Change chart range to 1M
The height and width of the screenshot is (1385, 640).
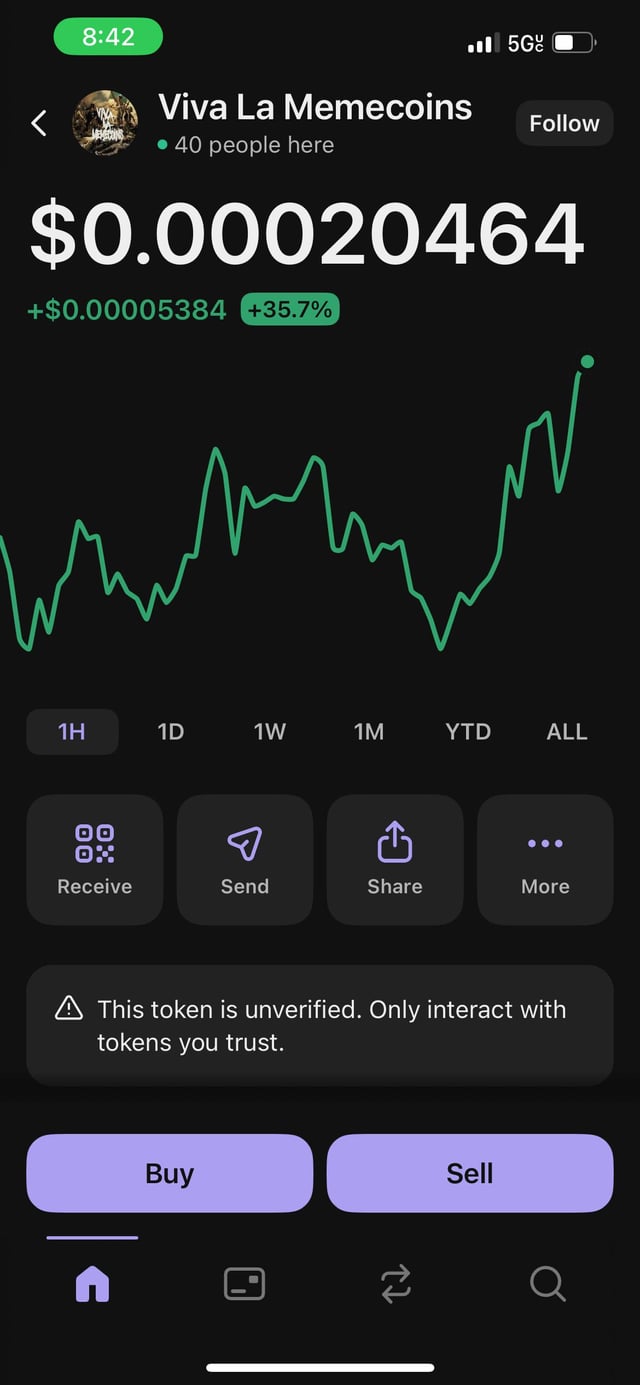click(x=369, y=731)
